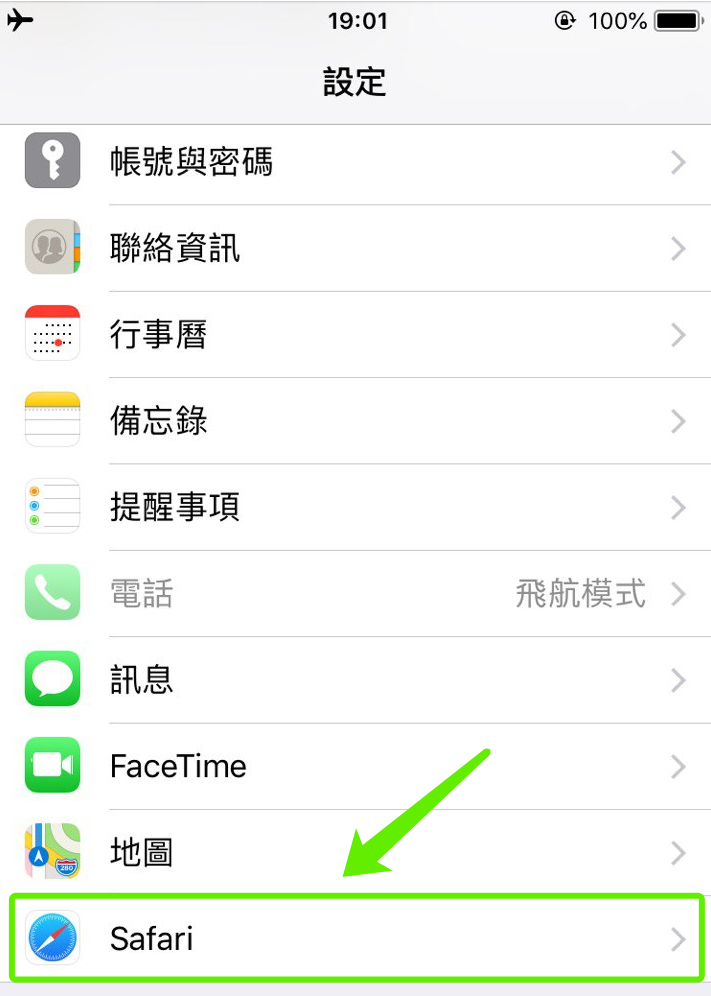Viewport: 711px width, 996px height.
Task: Open Safari settings
Action: click(x=355, y=939)
